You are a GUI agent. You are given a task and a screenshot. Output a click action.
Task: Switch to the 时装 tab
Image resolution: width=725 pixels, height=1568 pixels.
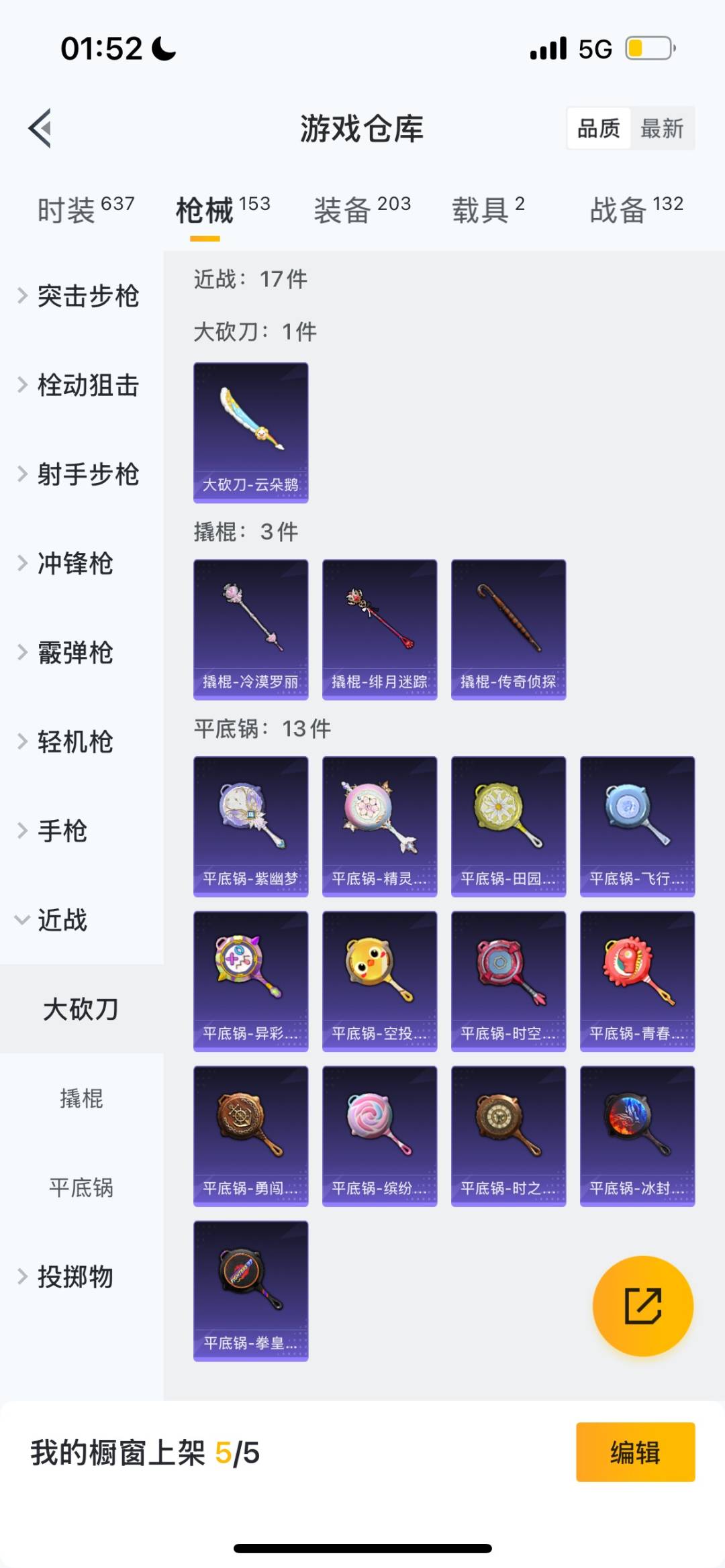(x=86, y=209)
